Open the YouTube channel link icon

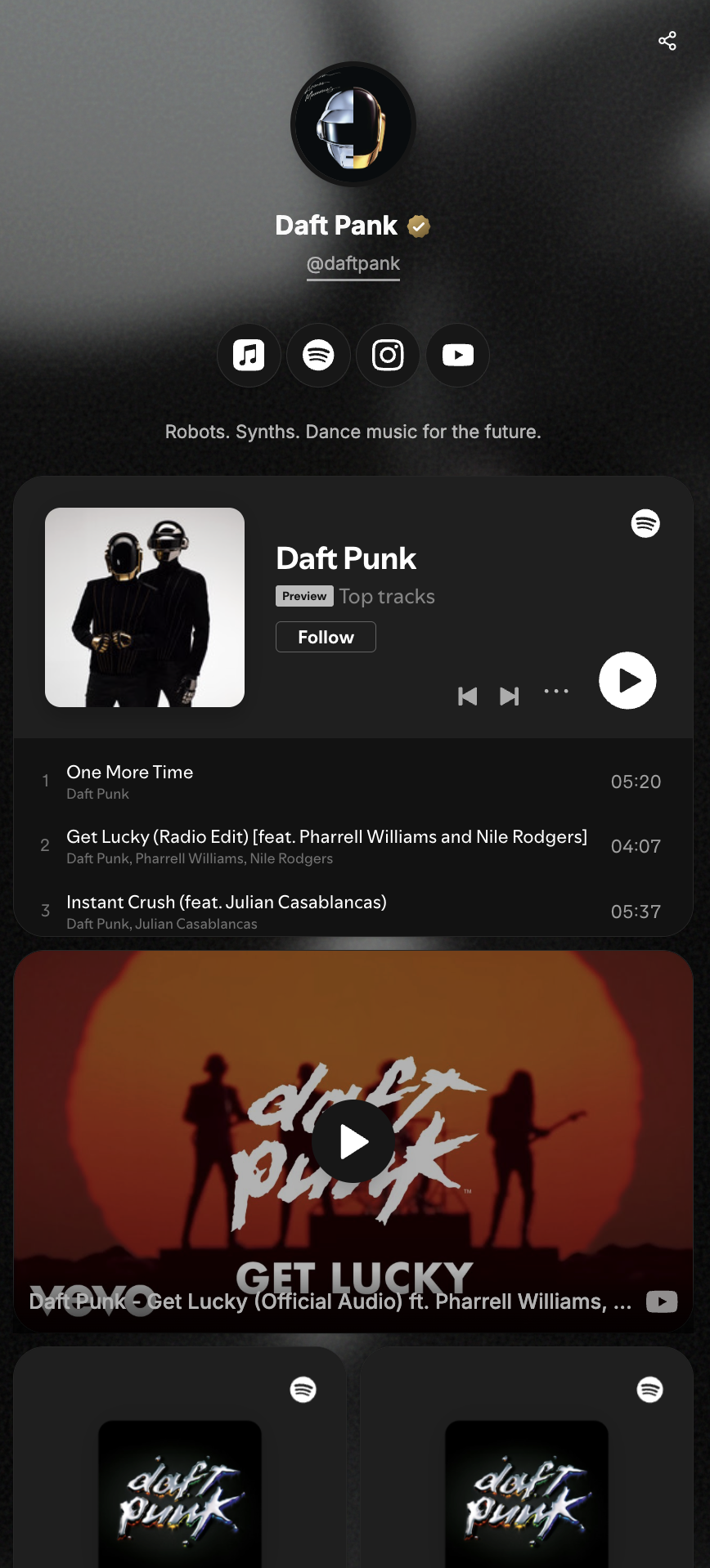click(x=458, y=355)
